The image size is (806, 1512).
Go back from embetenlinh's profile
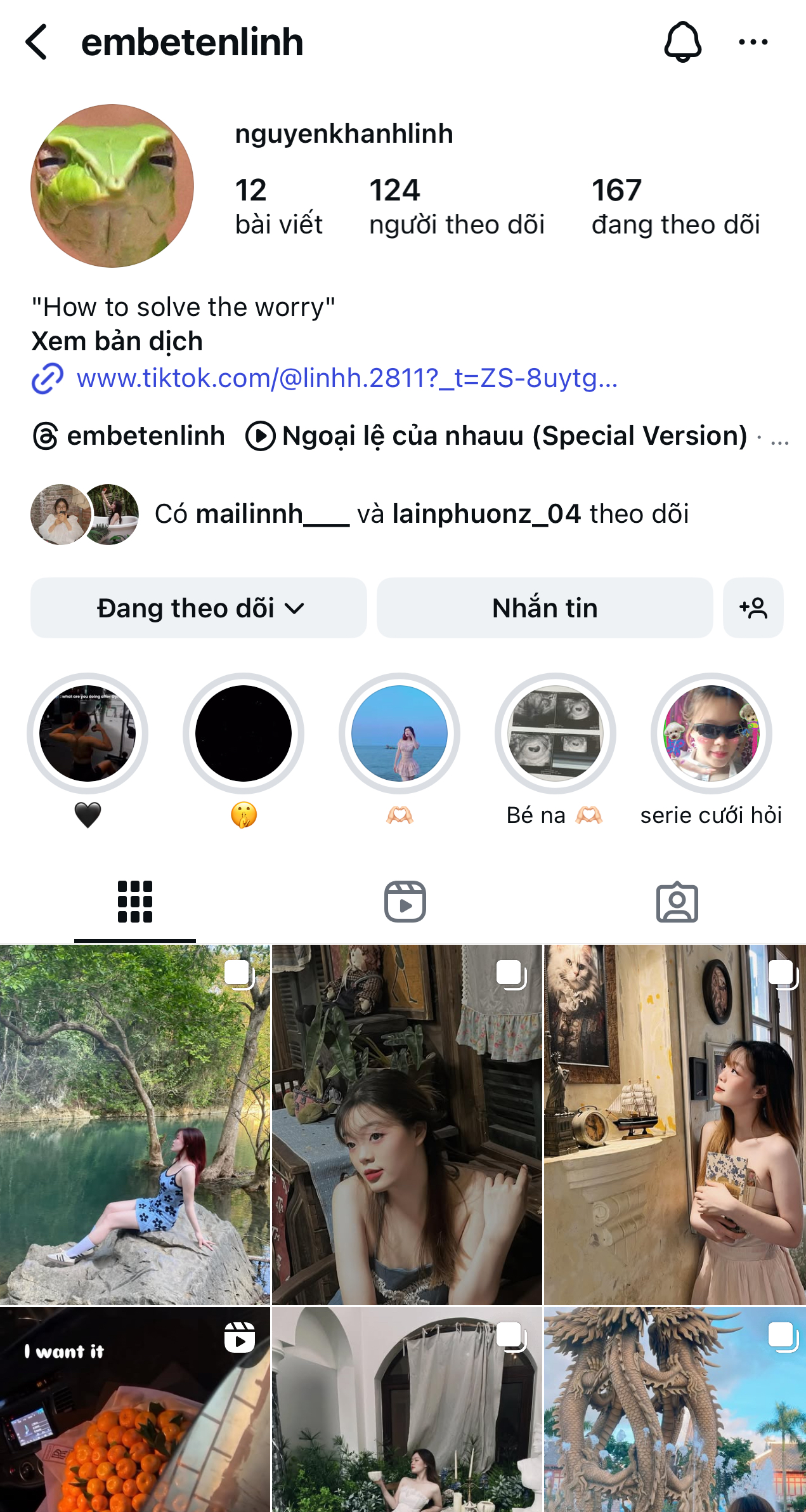point(37,42)
